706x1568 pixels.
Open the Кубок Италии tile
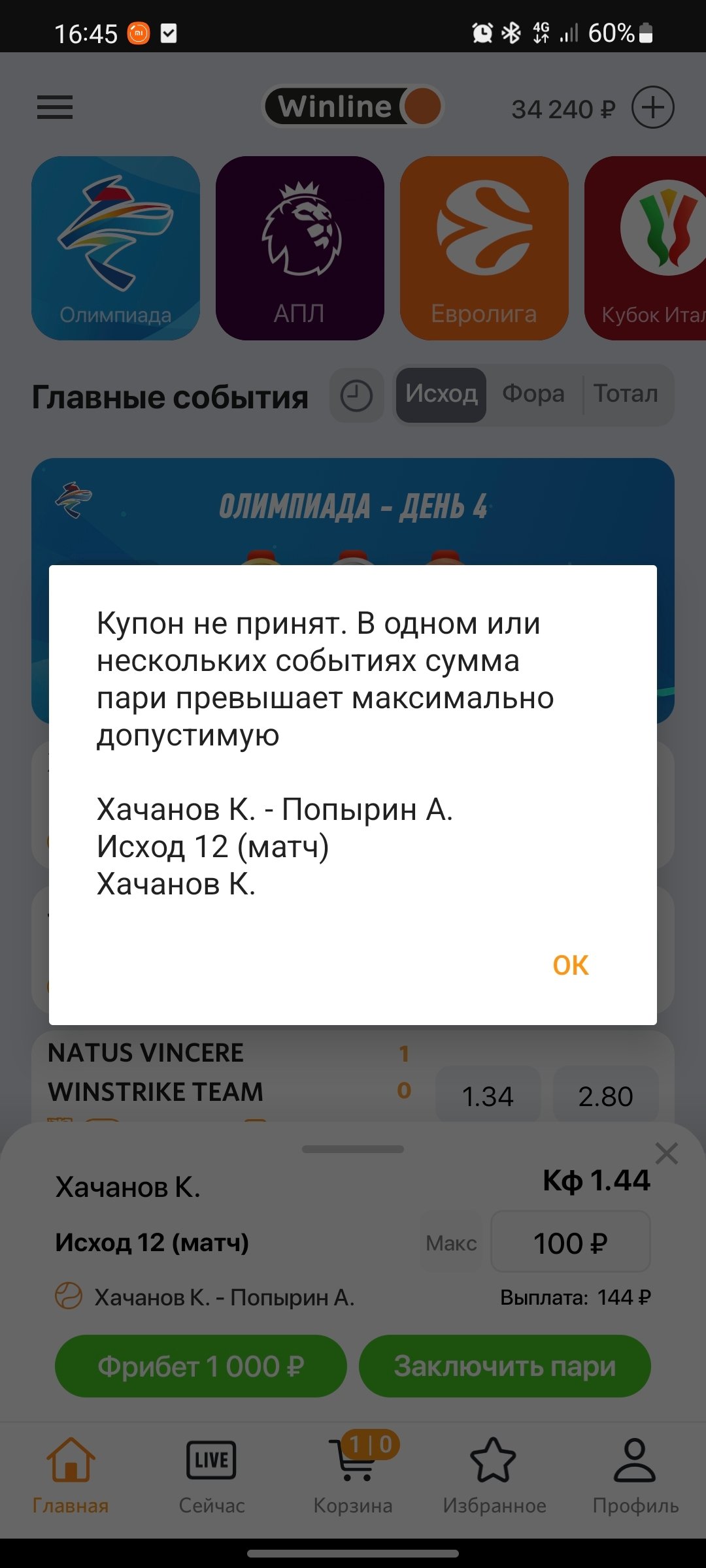pos(647,248)
